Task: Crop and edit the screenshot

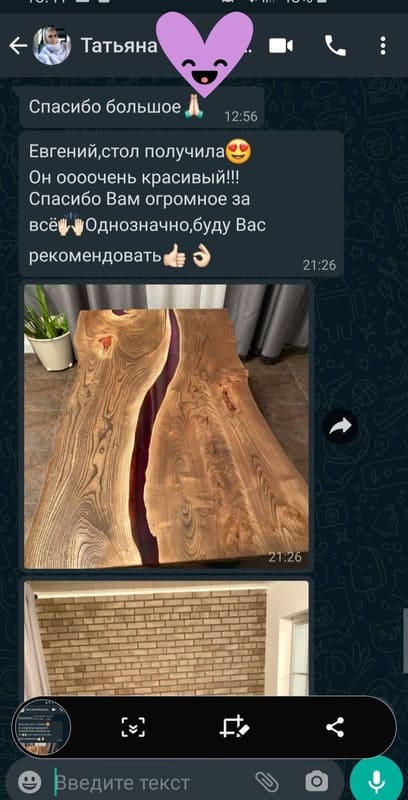Action: (x=234, y=727)
